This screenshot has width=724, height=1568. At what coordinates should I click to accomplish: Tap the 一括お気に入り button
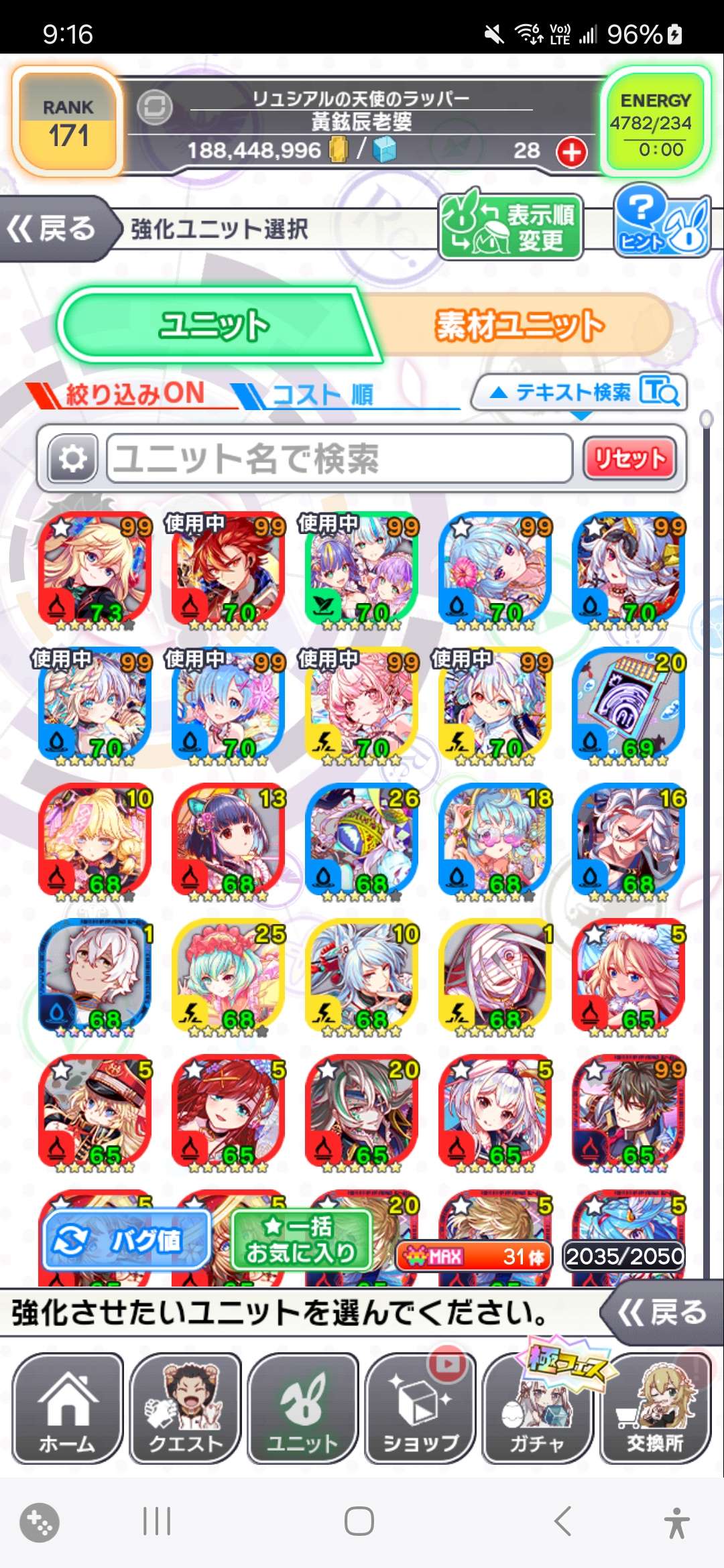[300, 1241]
